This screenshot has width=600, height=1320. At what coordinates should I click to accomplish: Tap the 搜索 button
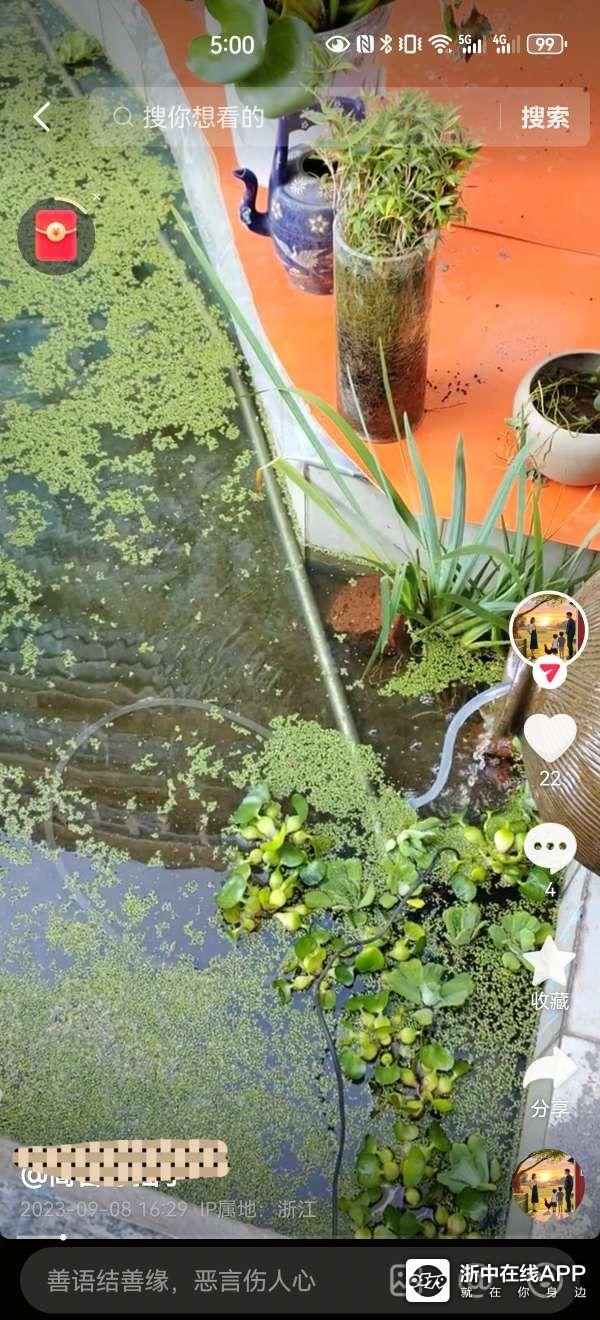544,117
